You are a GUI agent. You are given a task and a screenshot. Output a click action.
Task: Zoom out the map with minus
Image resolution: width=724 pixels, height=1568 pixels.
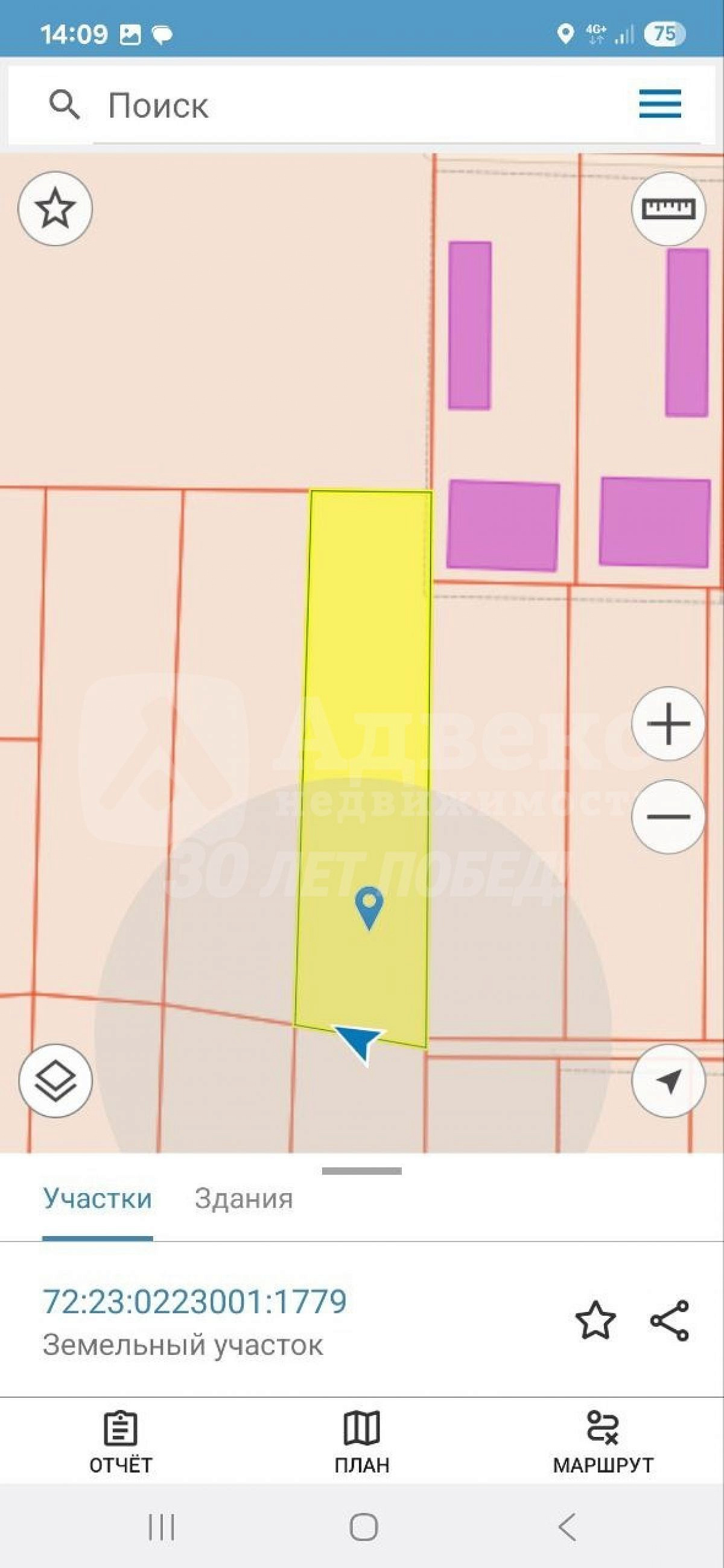[x=668, y=816]
